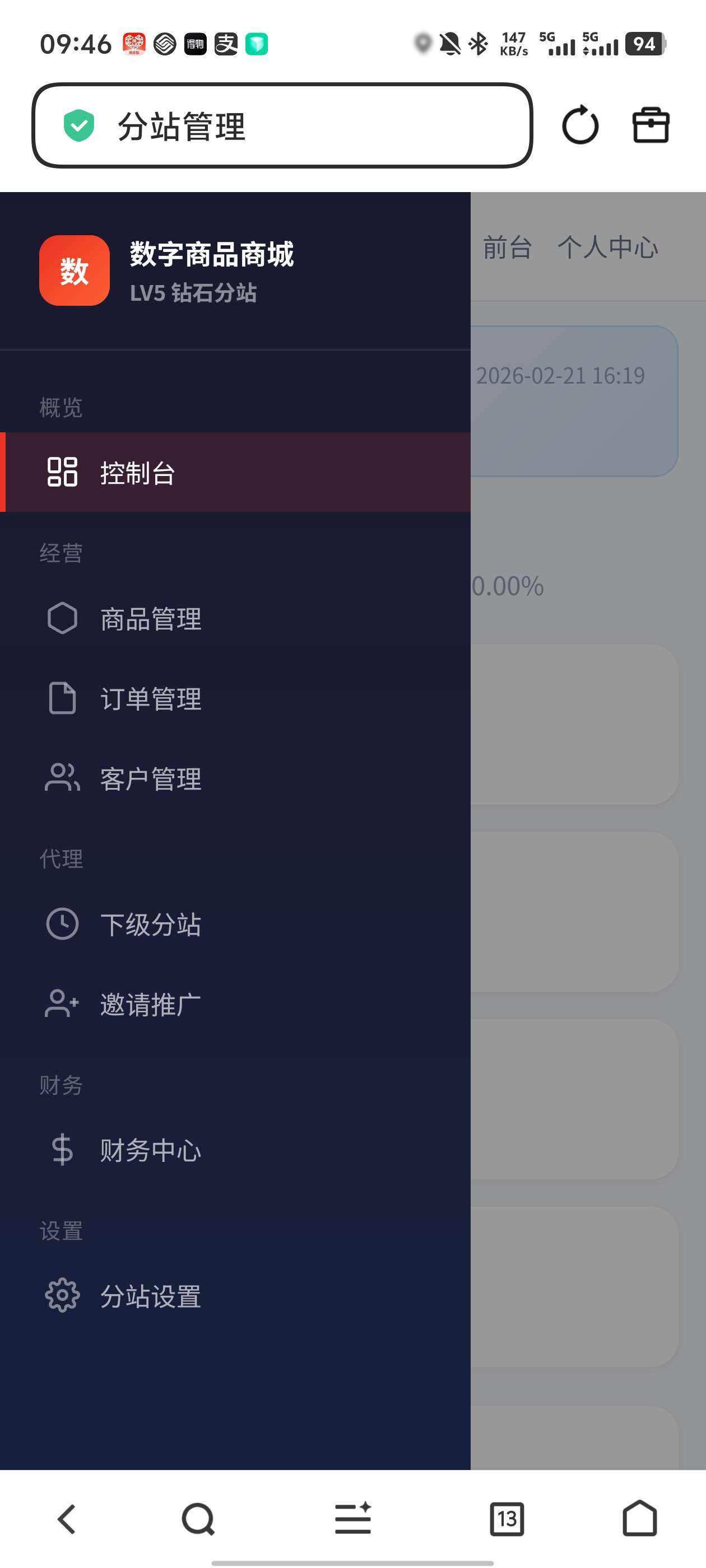Tap the green shield icon in address bar
This screenshot has height=1568, width=706.
[78, 125]
